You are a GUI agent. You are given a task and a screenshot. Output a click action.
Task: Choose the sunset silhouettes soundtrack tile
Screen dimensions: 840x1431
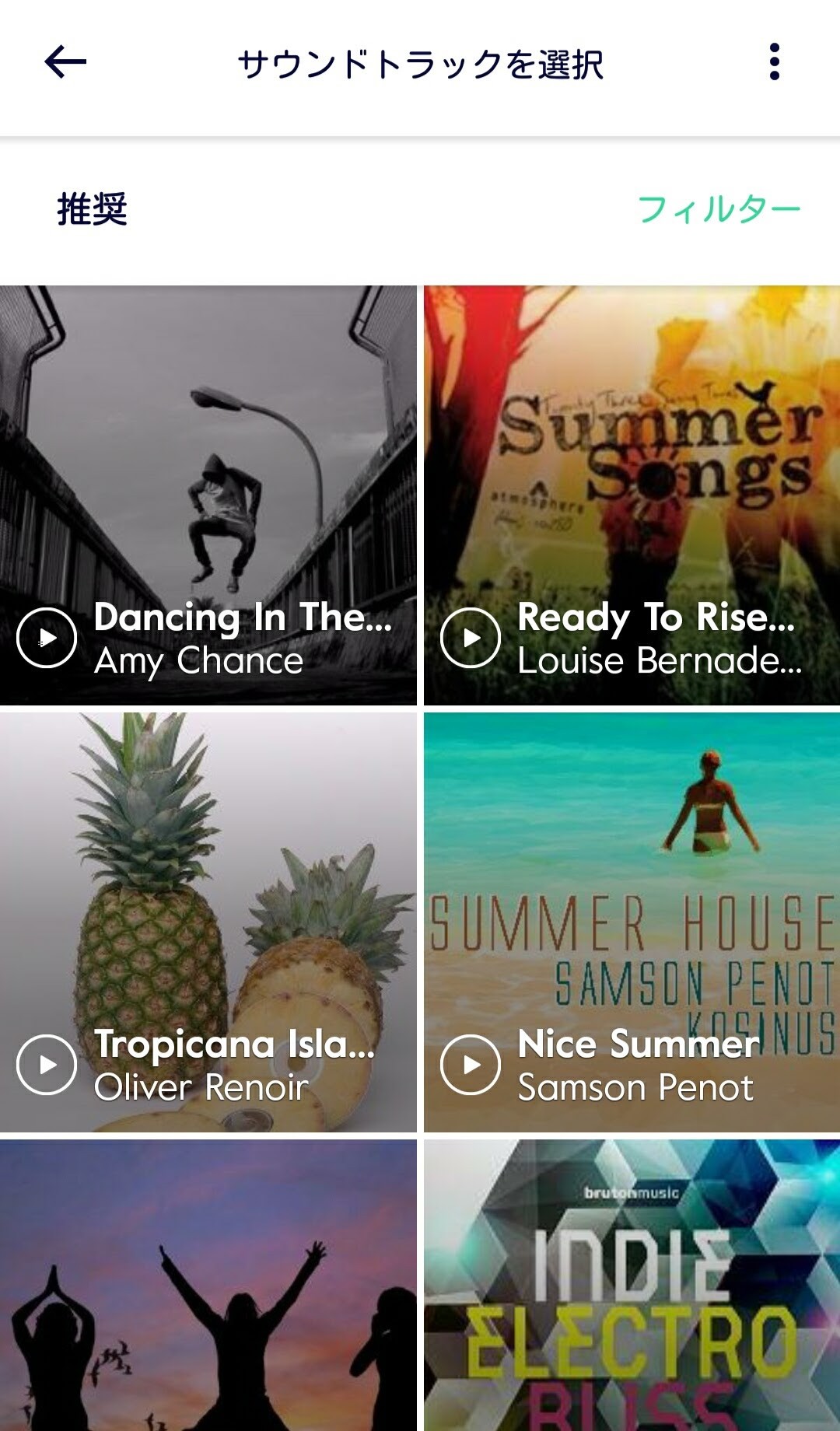(208, 1285)
